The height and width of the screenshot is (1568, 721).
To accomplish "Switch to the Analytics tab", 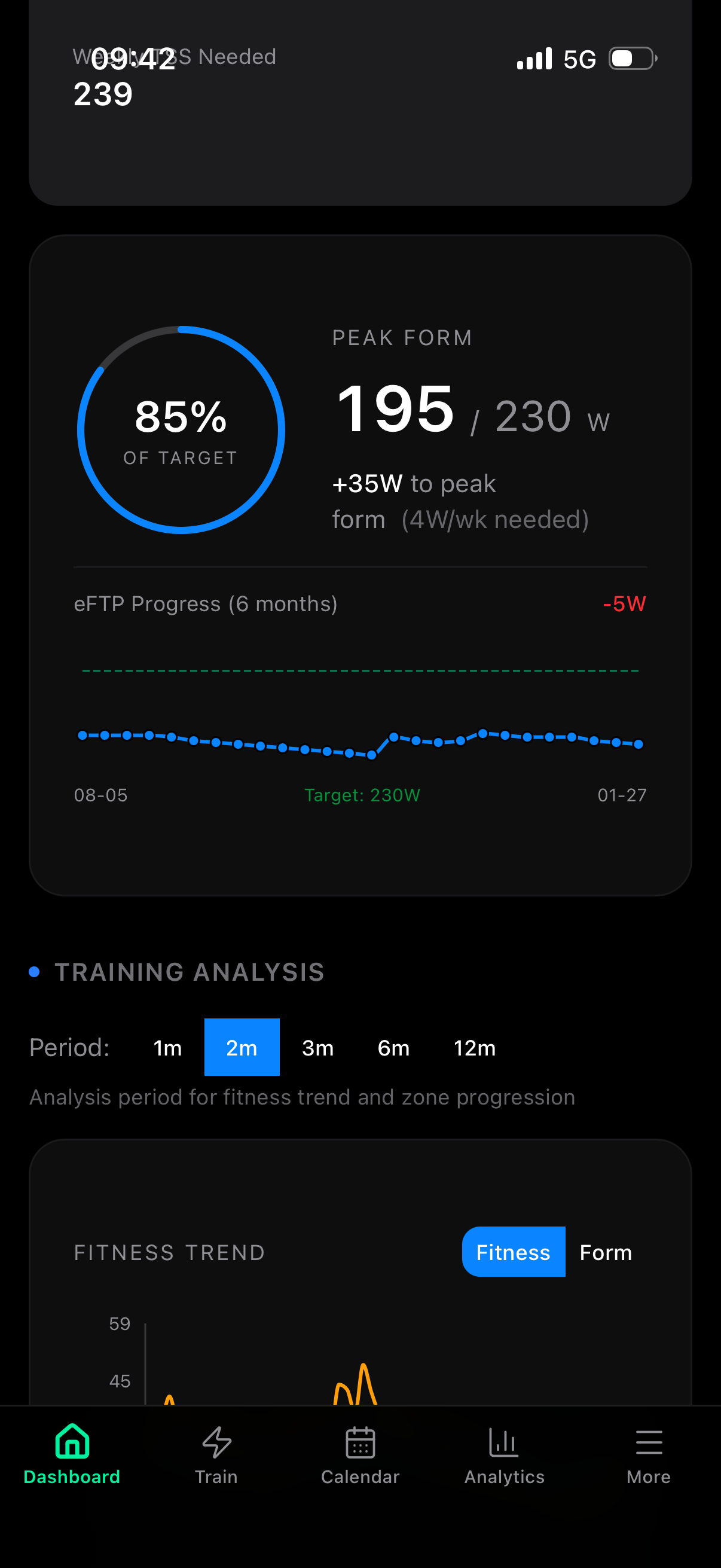I will (x=504, y=1455).
